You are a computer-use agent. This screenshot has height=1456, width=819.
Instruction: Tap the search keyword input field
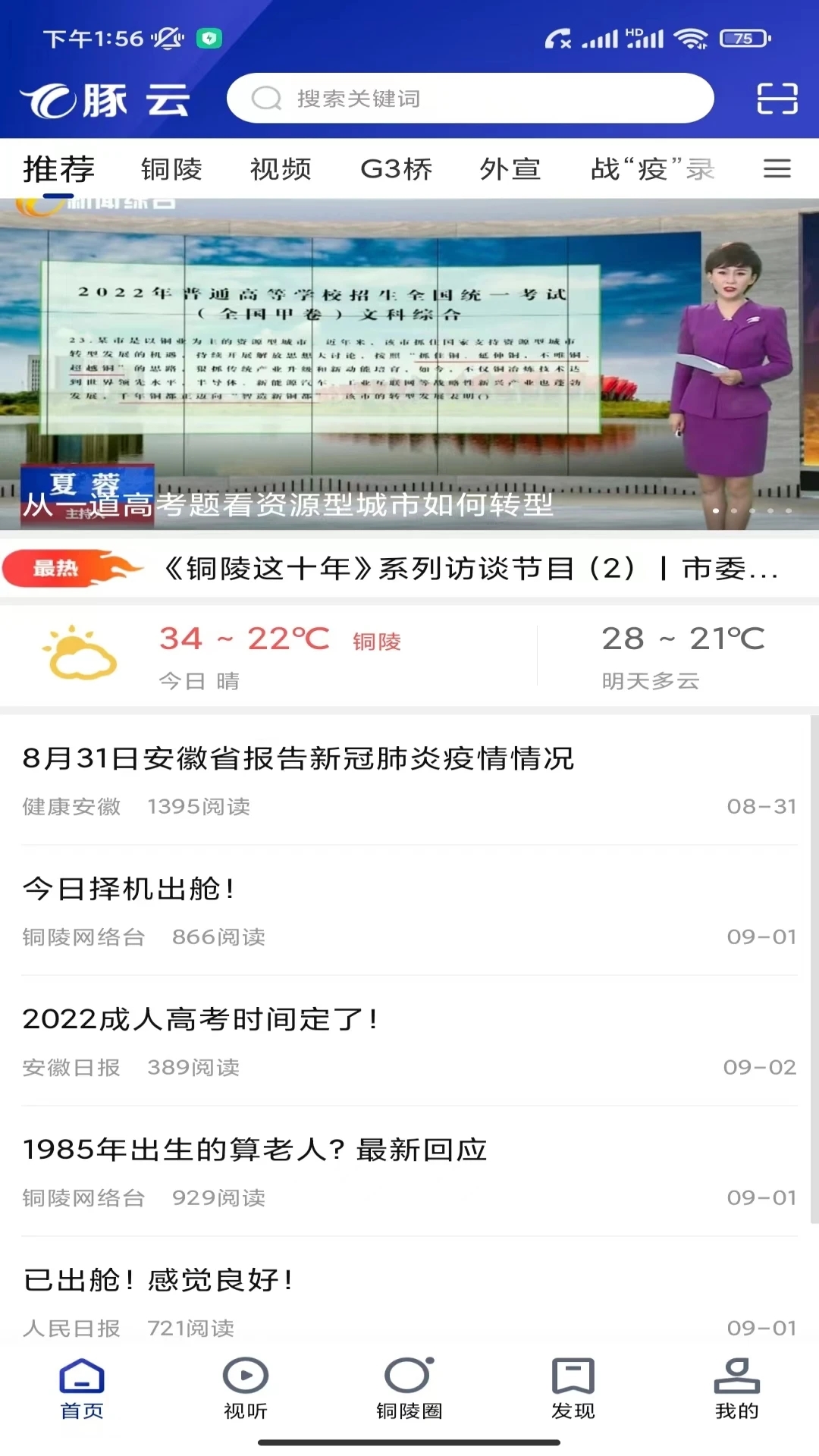(470, 98)
